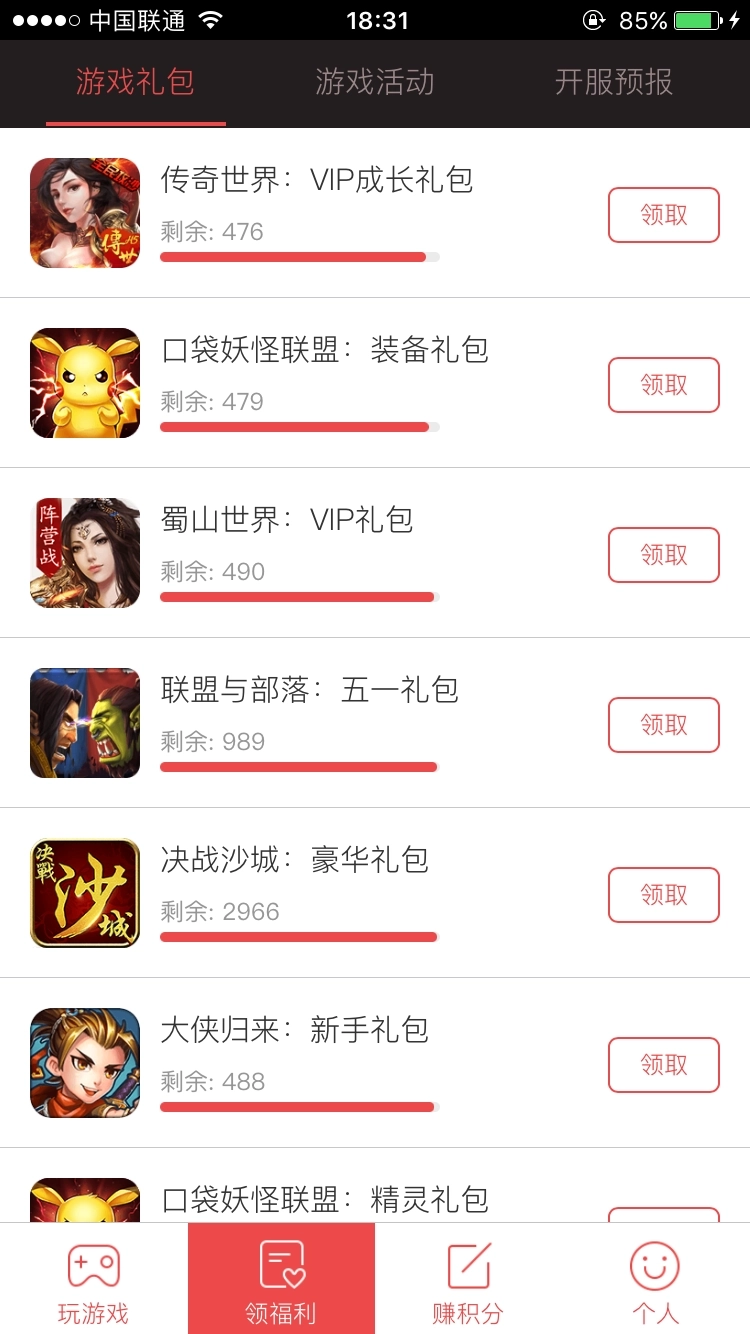Viewport: 750px width, 1334px height.
Task: Open the 决战沙城 golden game icon
Action: tap(85, 893)
